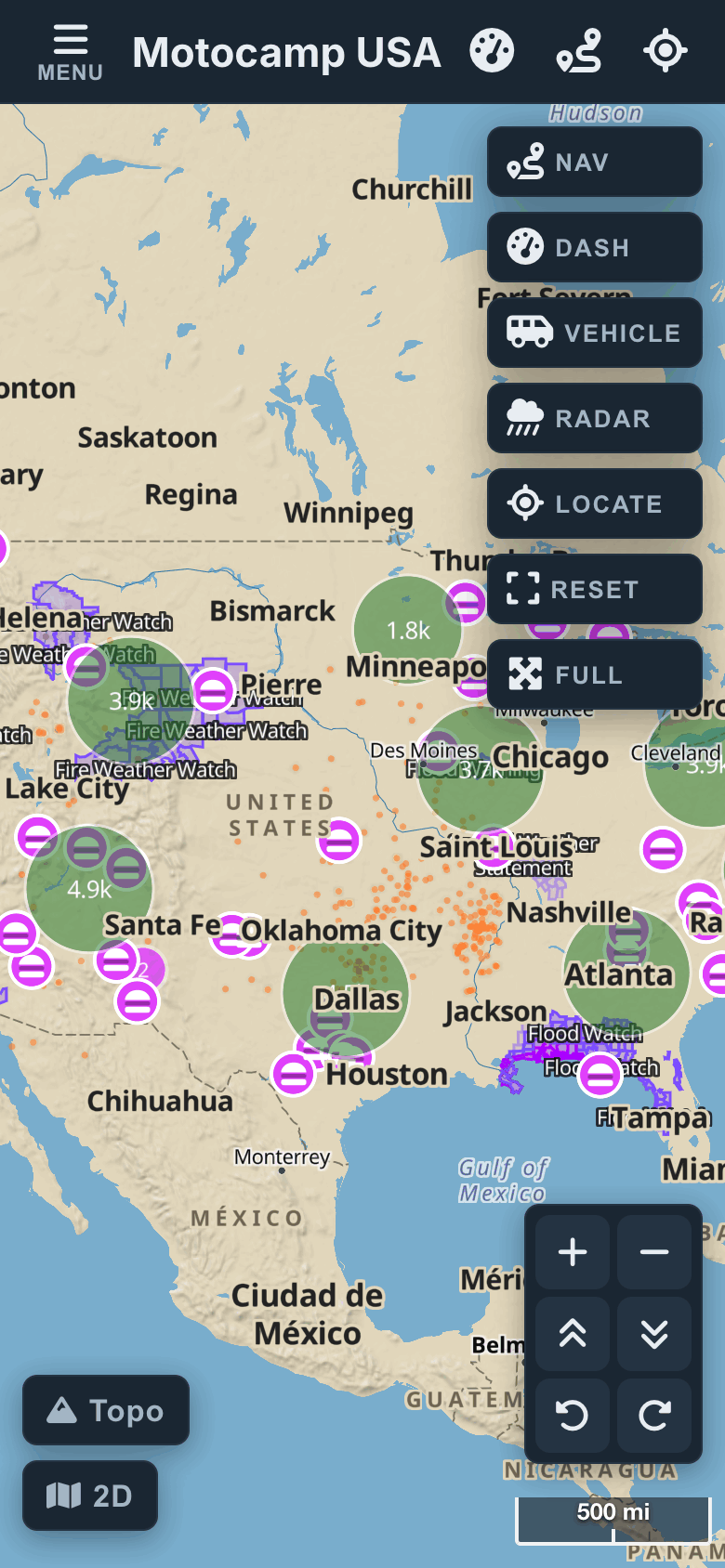This screenshot has width=725, height=1568.
Task: Zoom out with the minus button
Action: 654,1252
